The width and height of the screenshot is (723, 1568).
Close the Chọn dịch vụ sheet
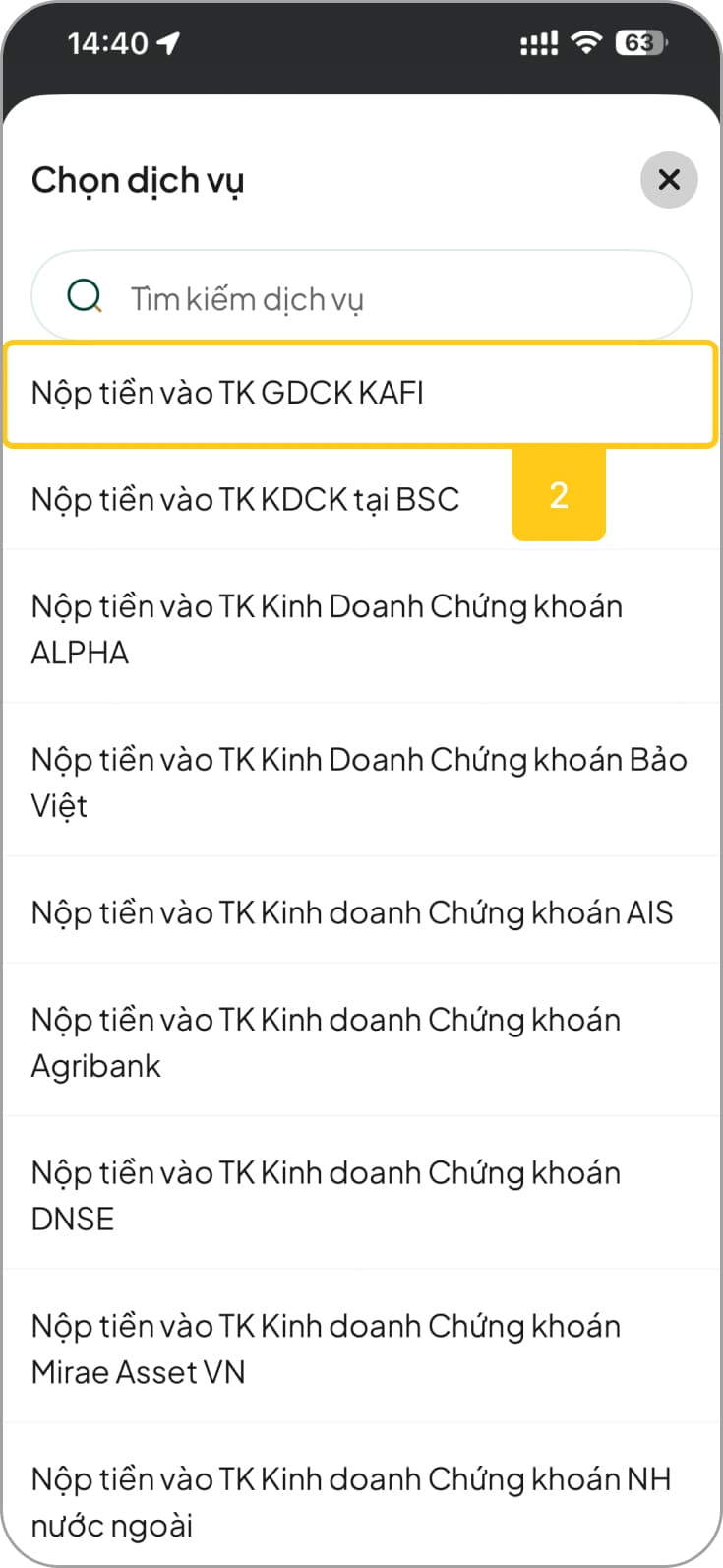(x=669, y=179)
